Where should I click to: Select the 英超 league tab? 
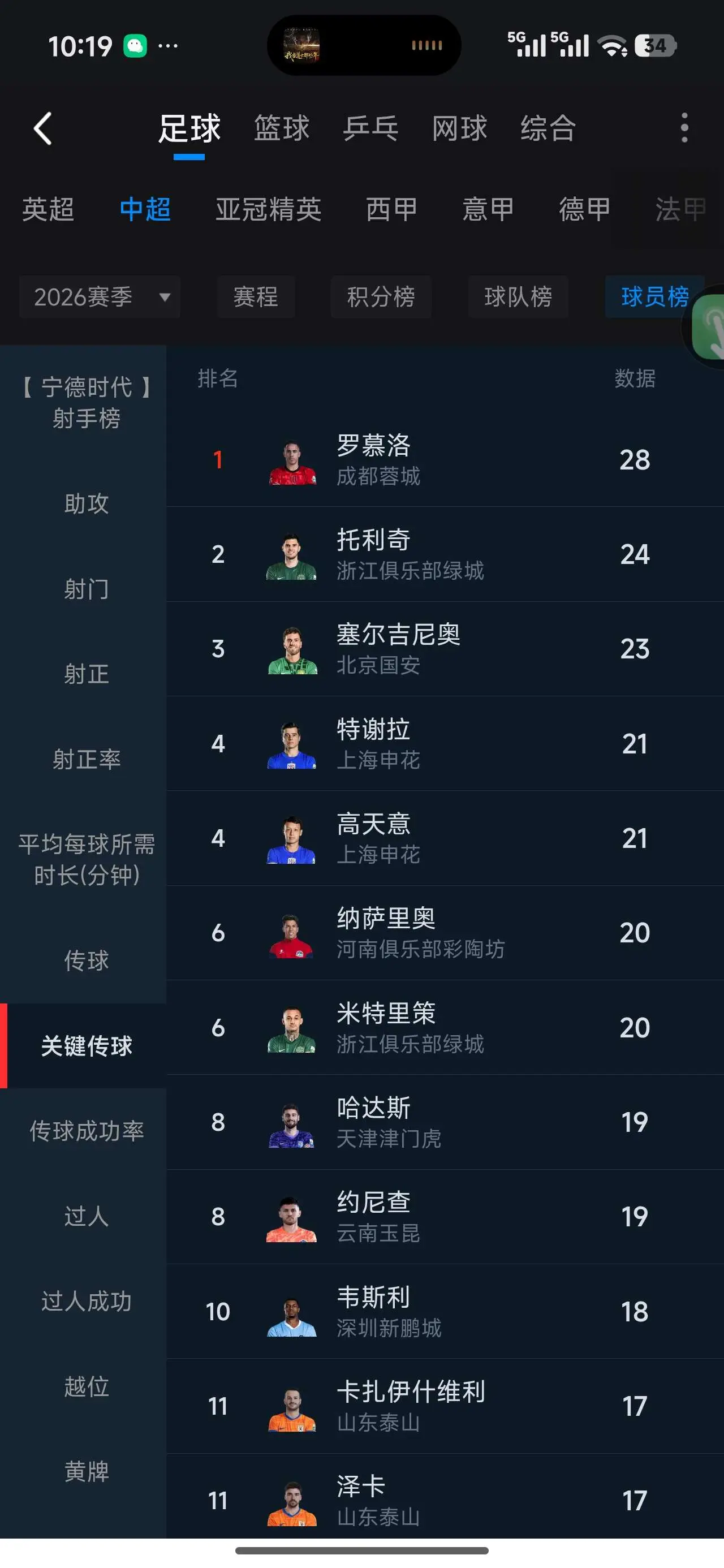(48, 209)
